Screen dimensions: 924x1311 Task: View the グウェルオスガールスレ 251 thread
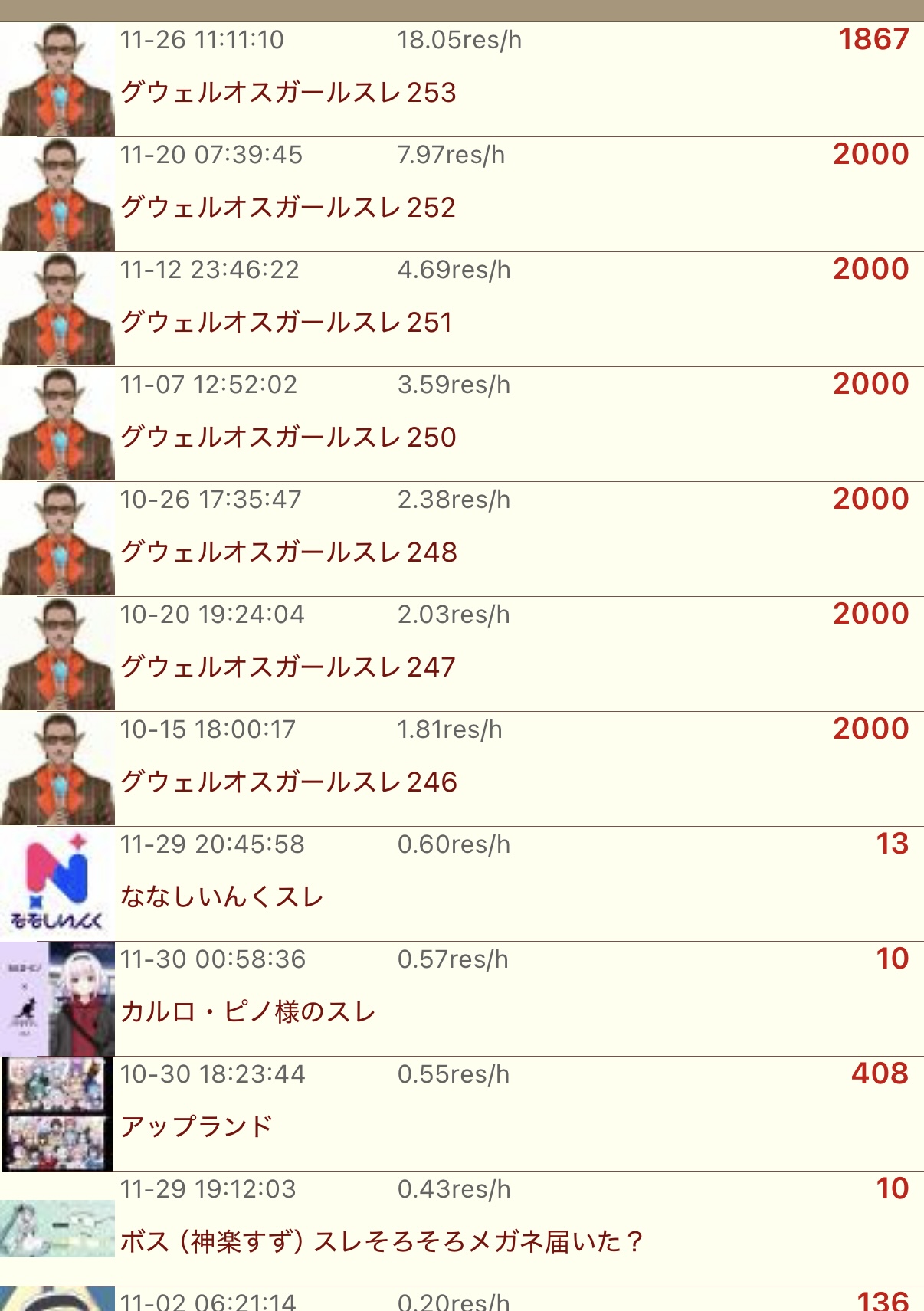click(287, 323)
